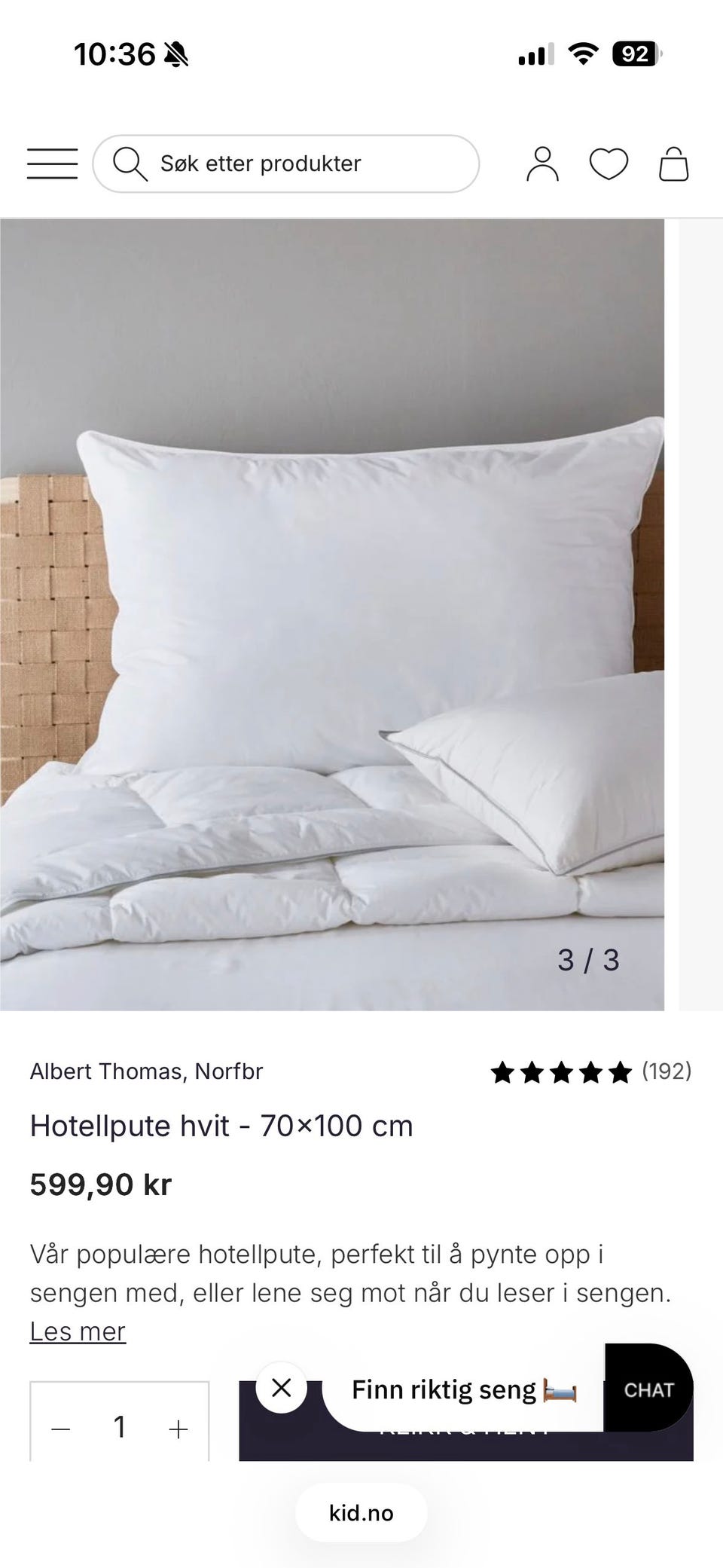Open the Hotellpute product image

331,614
